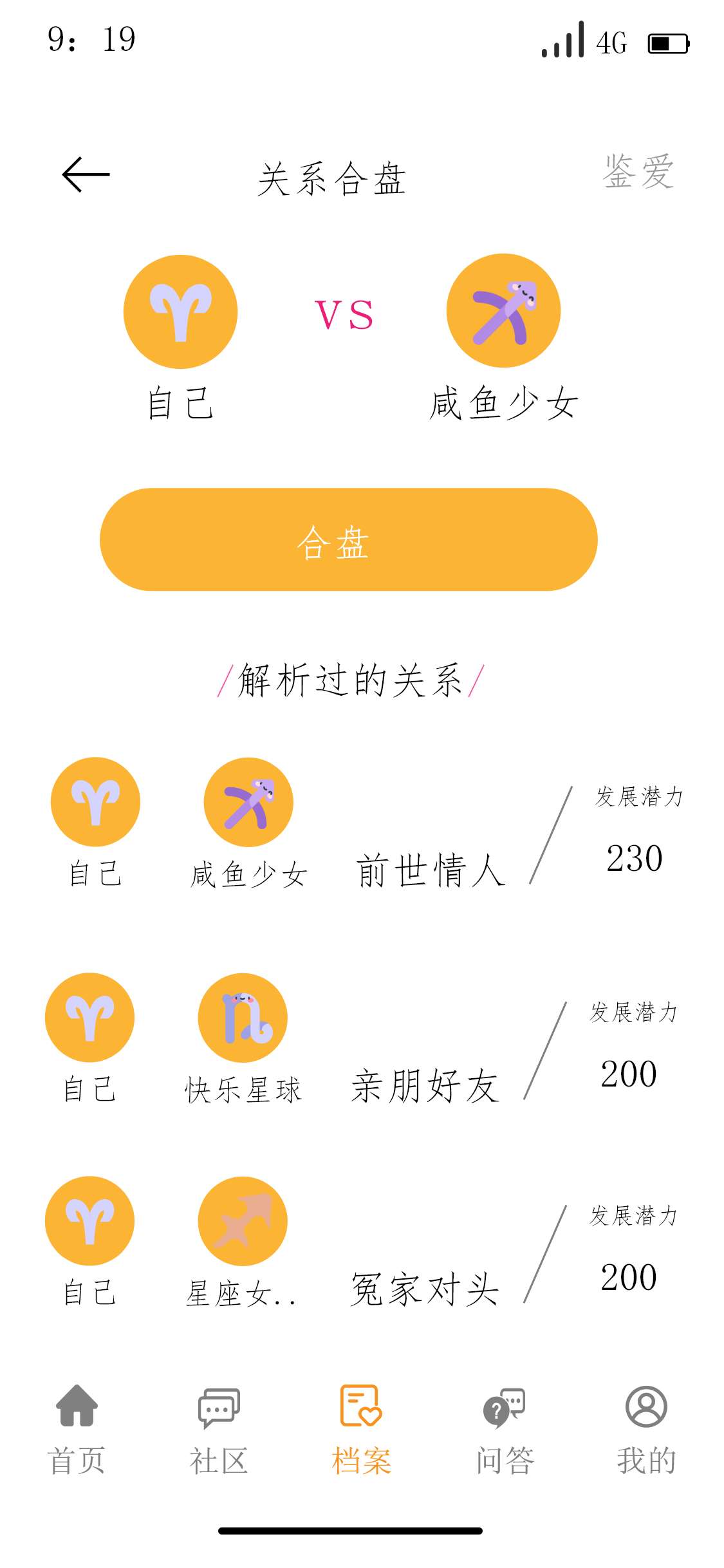
Task: Tap the orange 合盘 button
Action: [348, 540]
